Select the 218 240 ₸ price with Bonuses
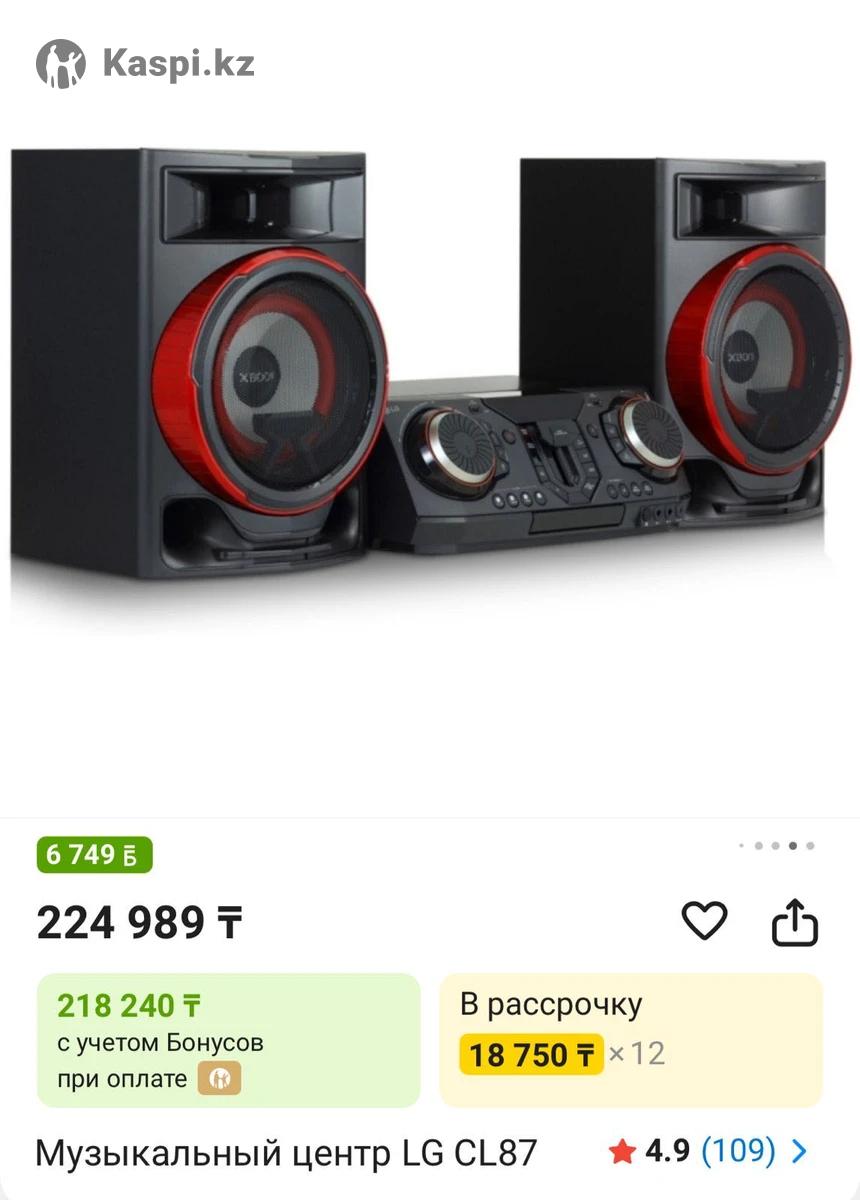This screenshot has width=860, height=1200. [x=228, y=1040]
